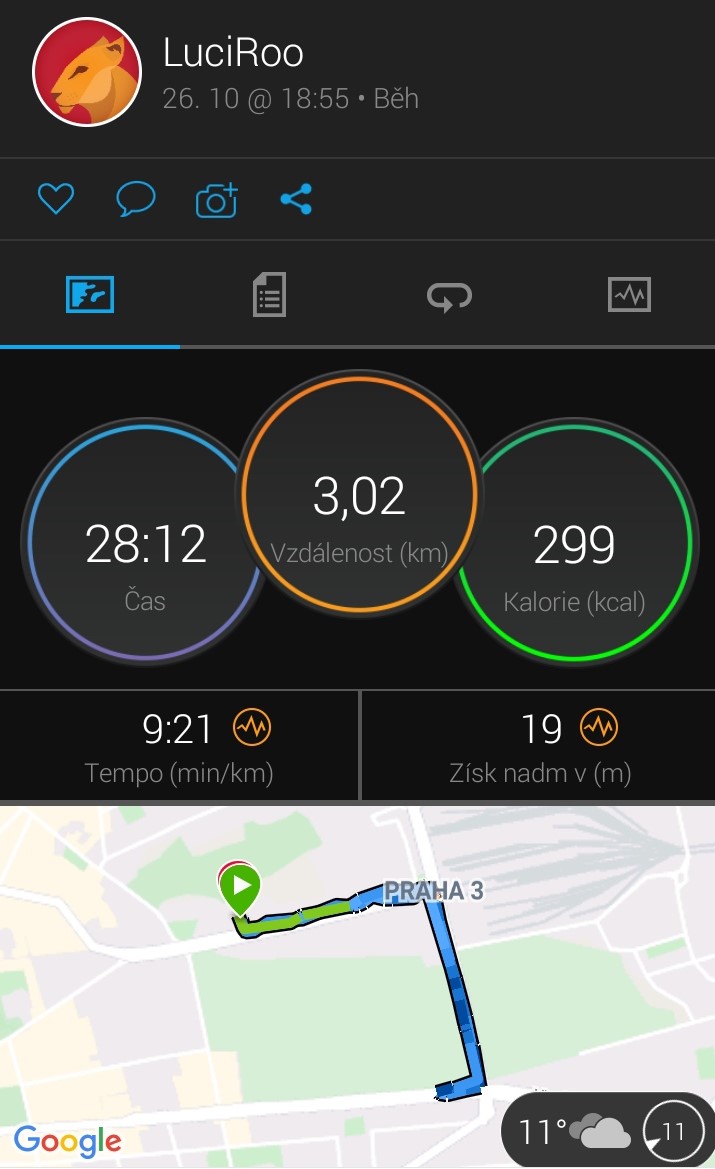Switch to the stats list tab
Image resolution: width=715 pixels, height=1169 pixels.
(x=269, y=294)
